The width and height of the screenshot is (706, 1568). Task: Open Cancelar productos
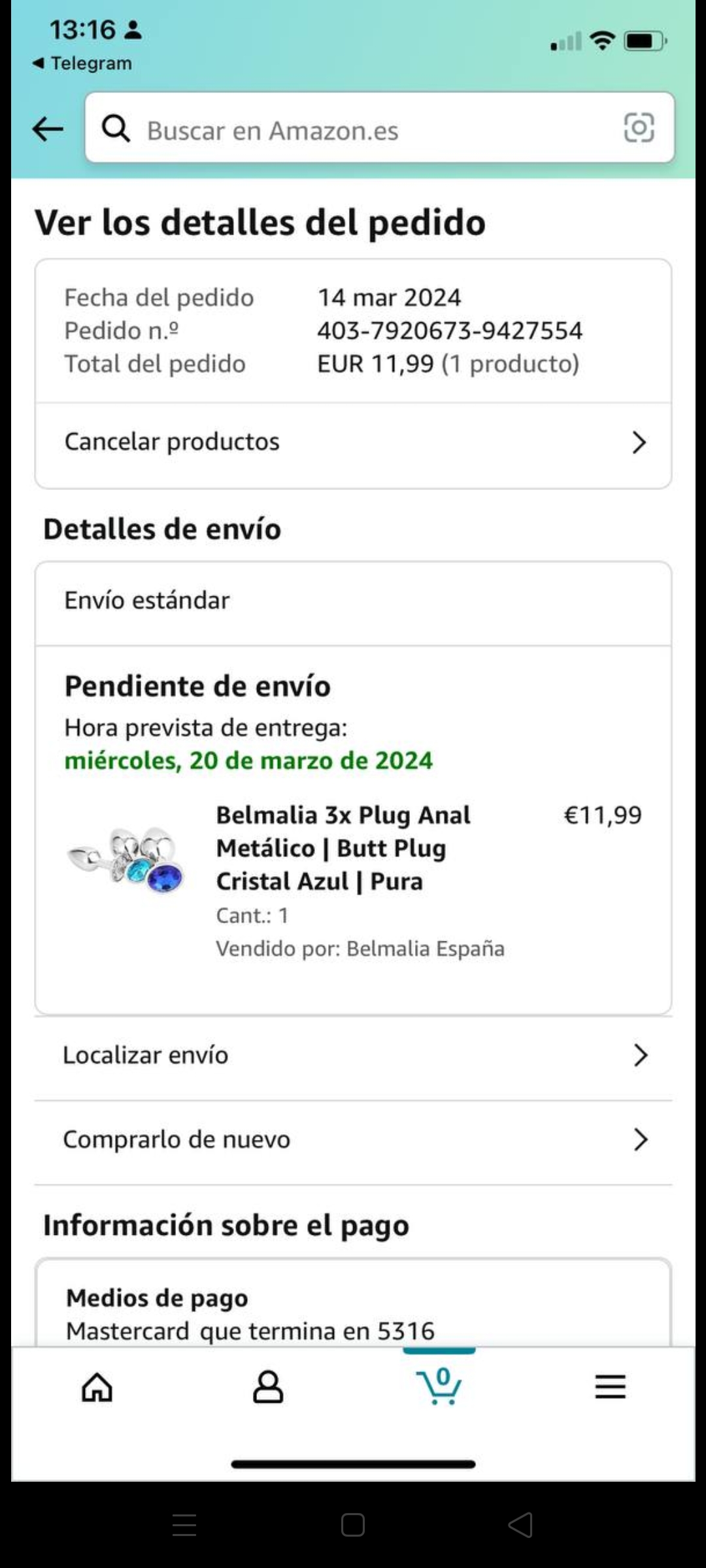pyautogui.click(x=353, y=442)
